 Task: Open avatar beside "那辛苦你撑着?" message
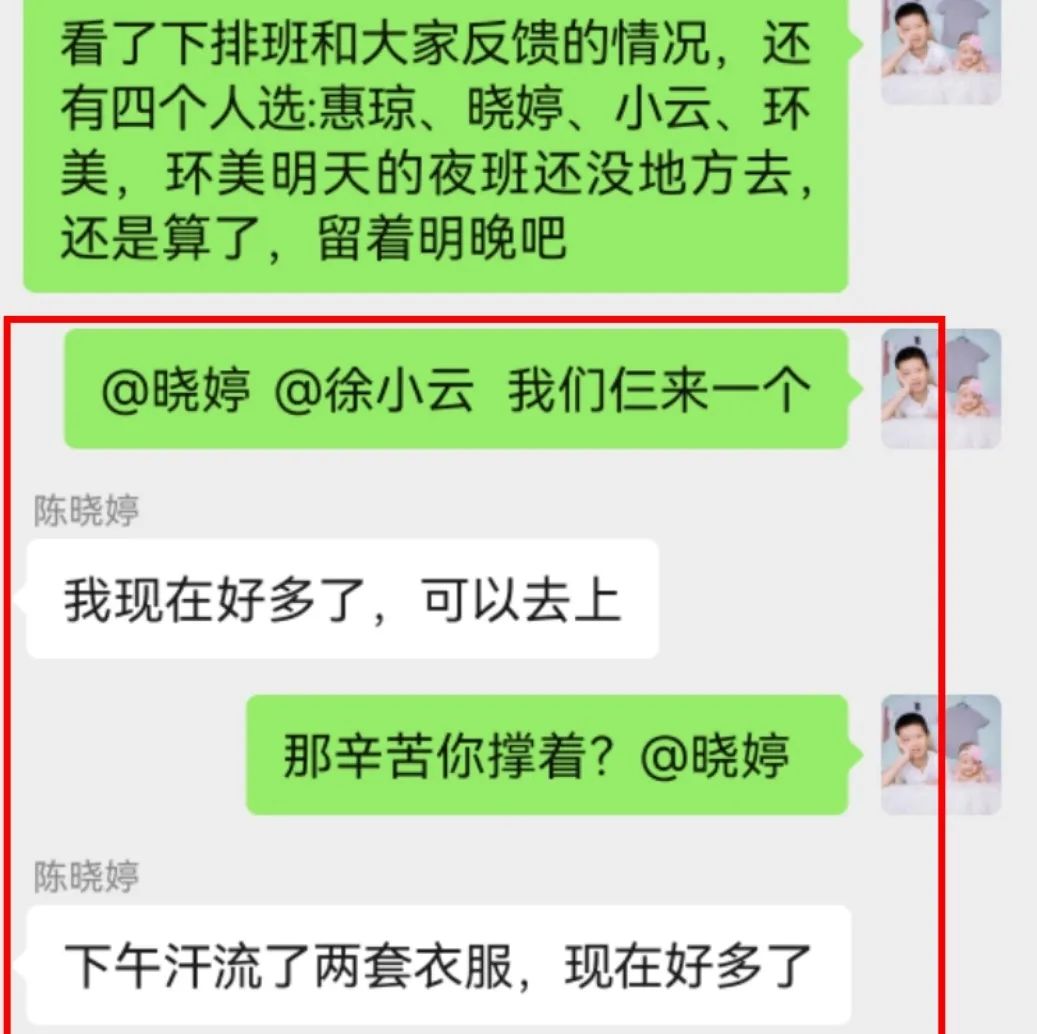point(940,754)
